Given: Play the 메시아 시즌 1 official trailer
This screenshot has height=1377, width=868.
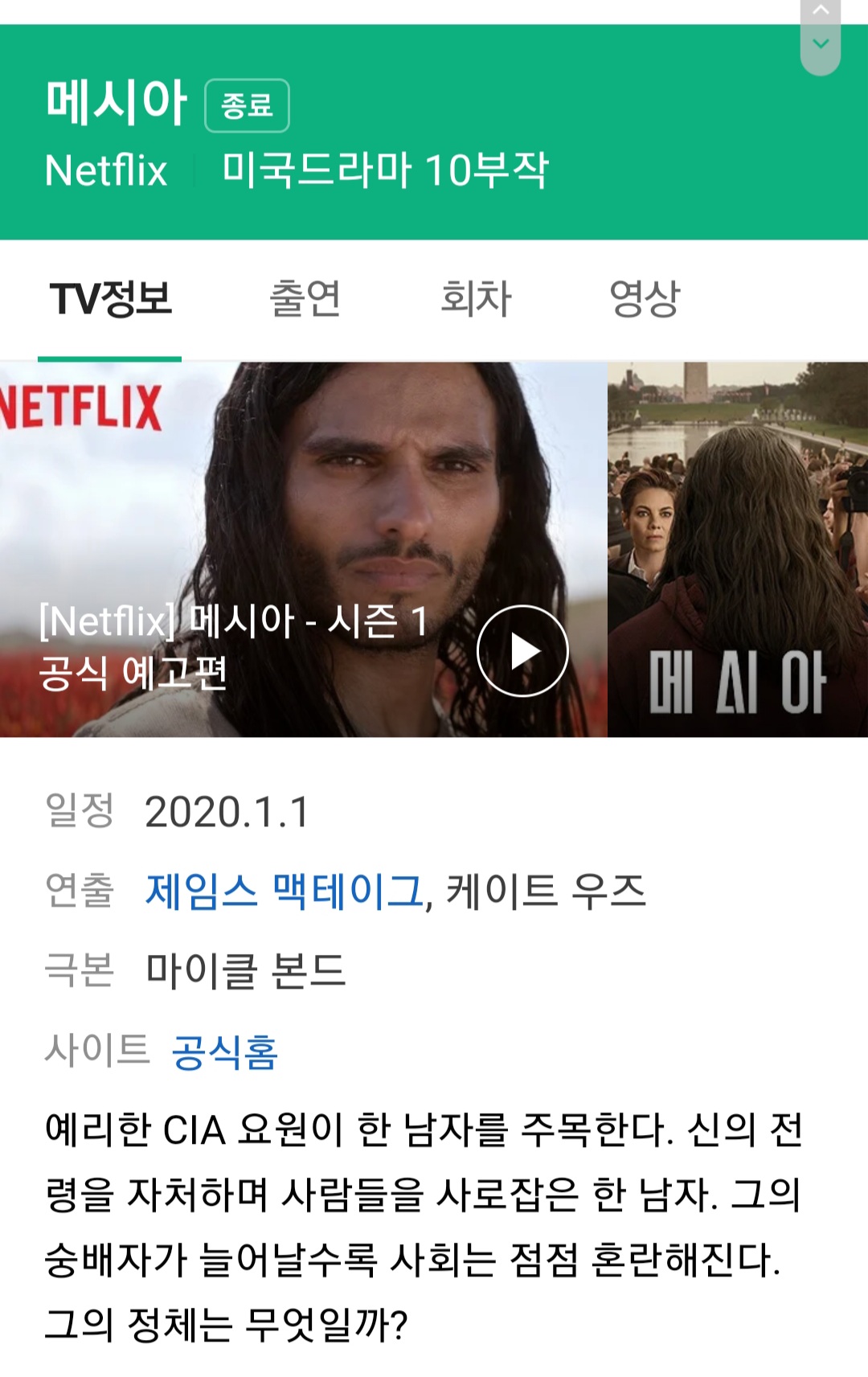Looking at the screenshot, I should coord(522,650).
